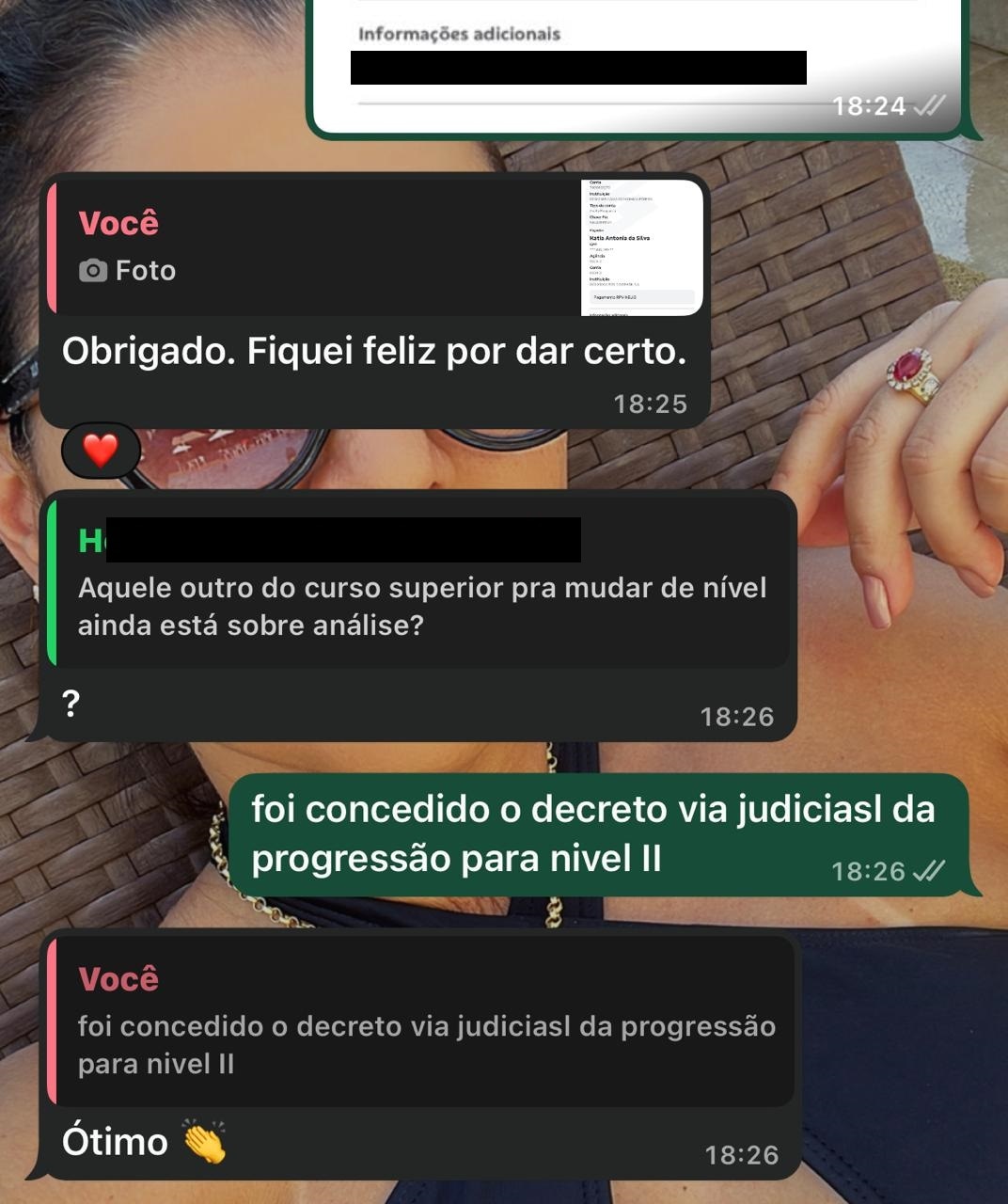Click the camera icon beside the "Foto" label
1008x1204 pixels.
pyautogui.click(x=91, y=270)
